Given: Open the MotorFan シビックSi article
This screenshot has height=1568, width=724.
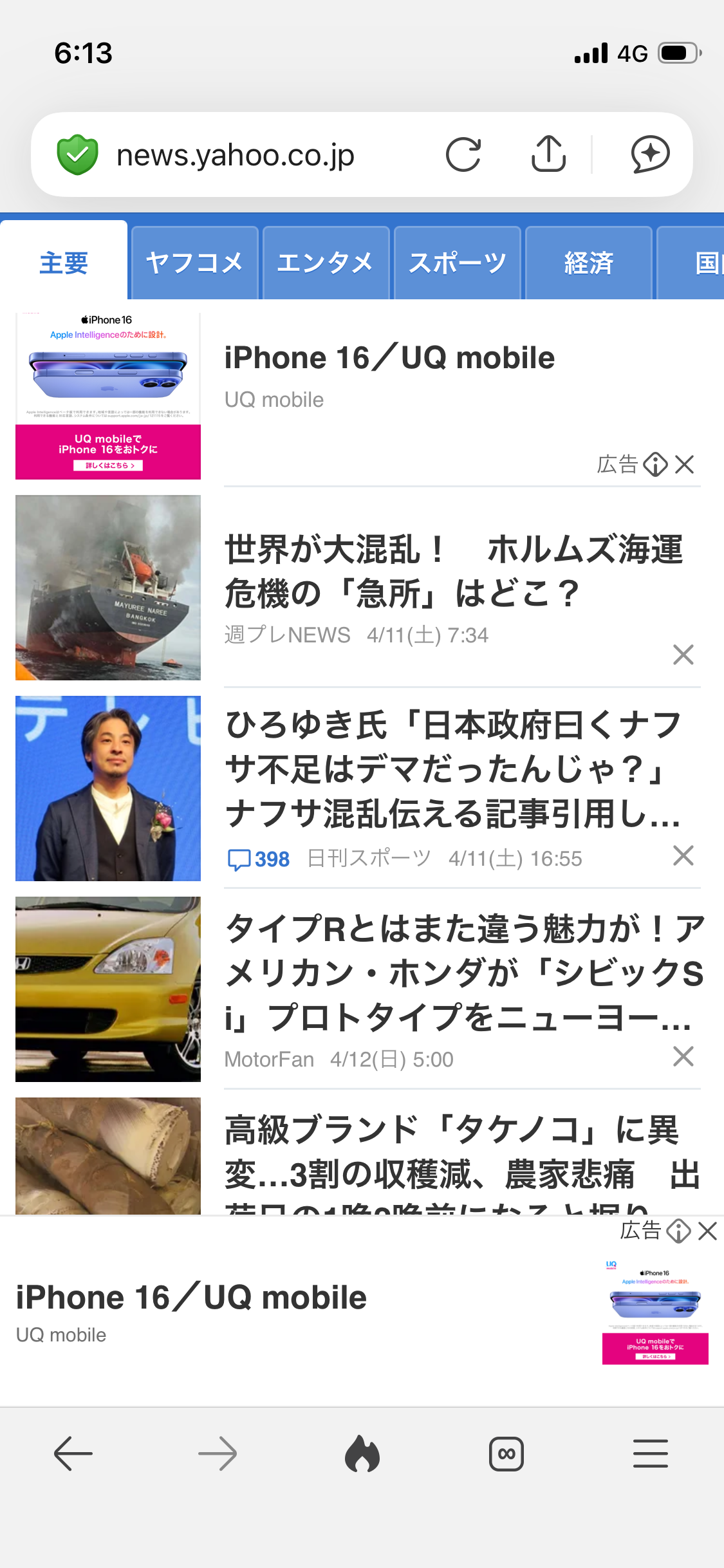Looking at the screenshot, I should [463, 972].
